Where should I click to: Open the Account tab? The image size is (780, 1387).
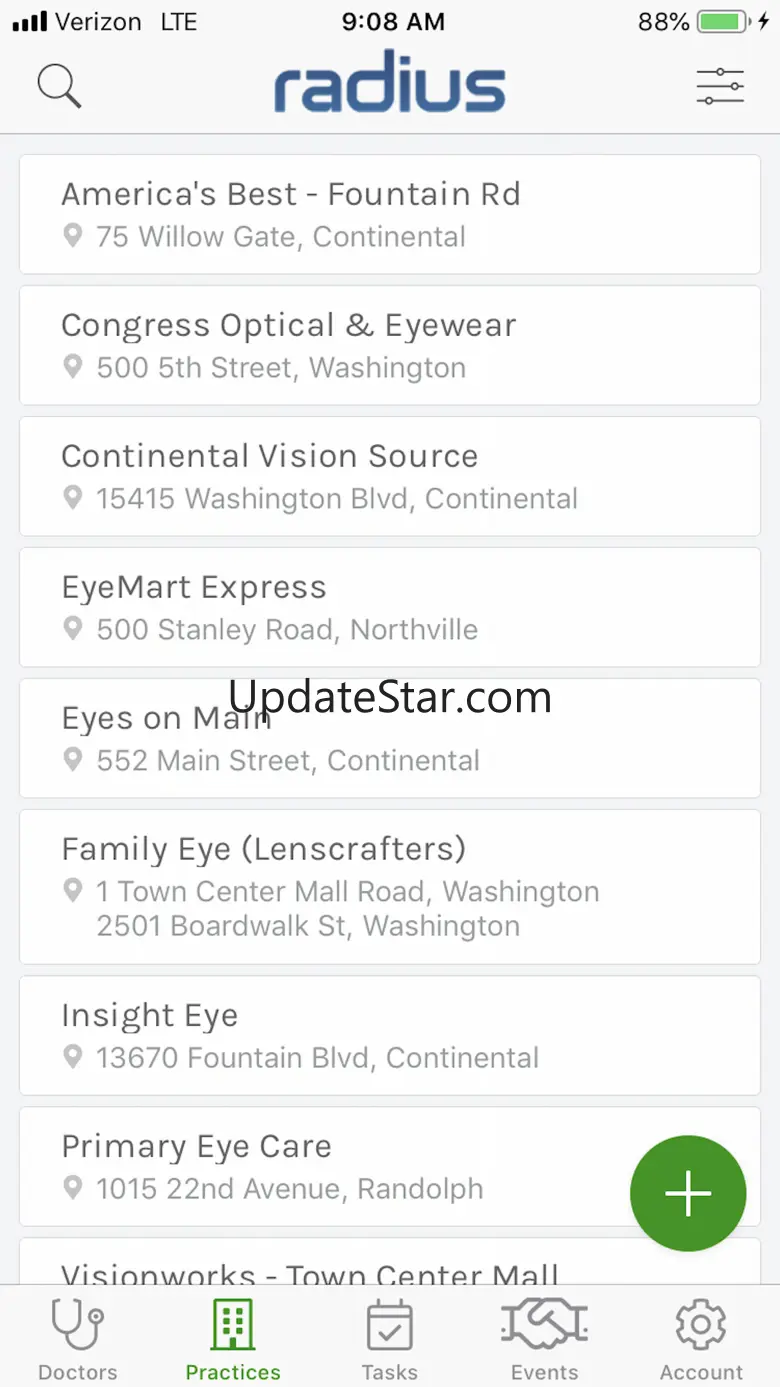click(701, 1339)
